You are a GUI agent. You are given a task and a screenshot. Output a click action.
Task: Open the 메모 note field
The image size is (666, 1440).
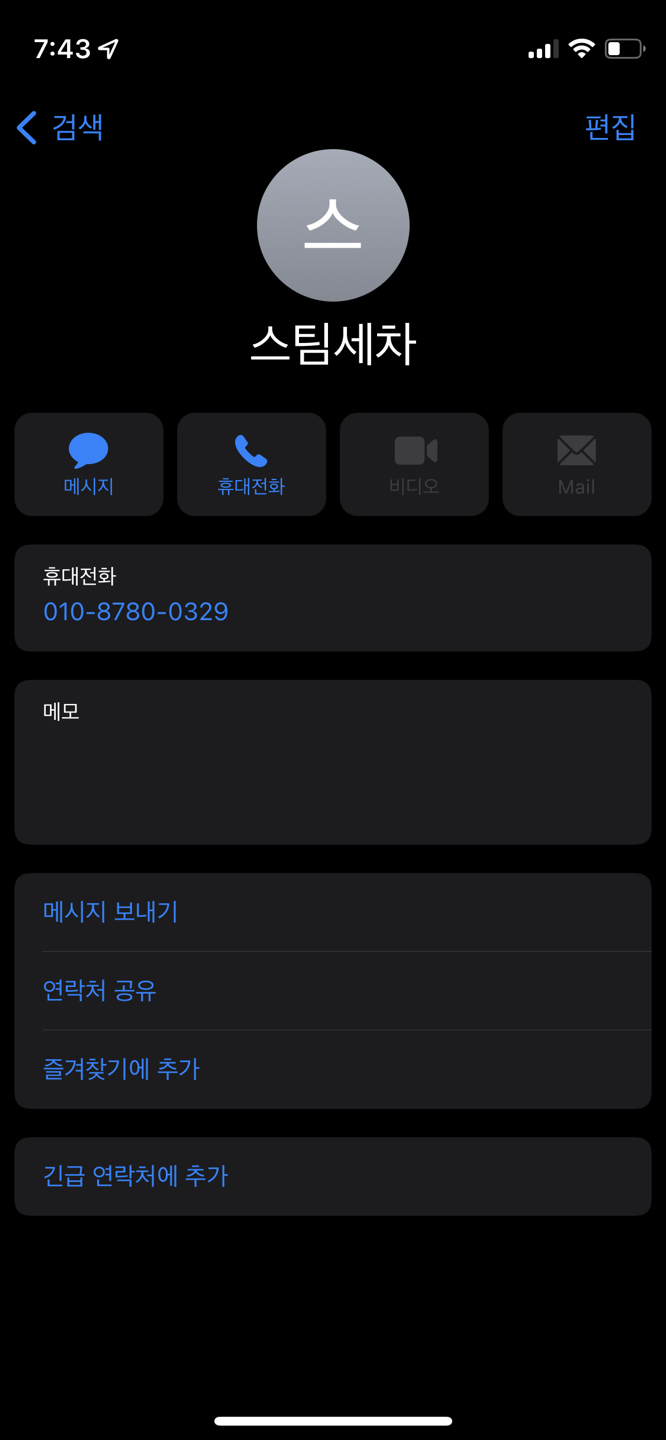click(x=332, y=762)
